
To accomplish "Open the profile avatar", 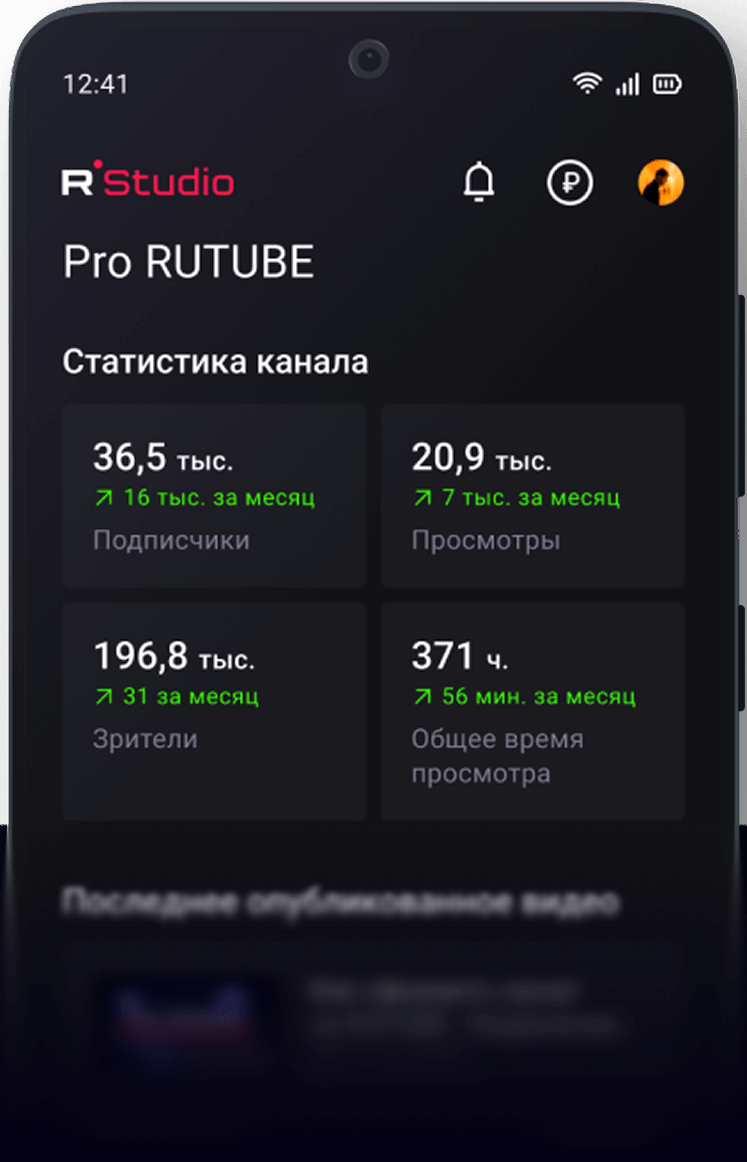I will pyautogui.click(x=661, y=183).
